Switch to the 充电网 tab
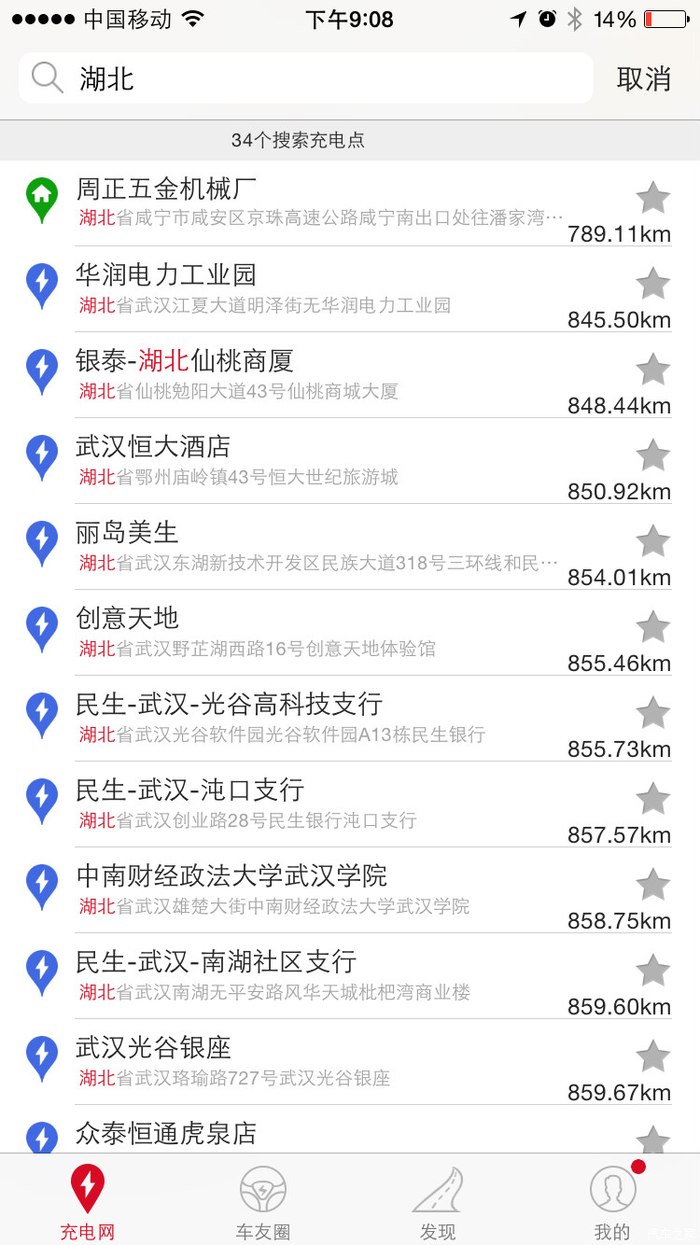 pyautogui.click(x=87, y=1201)
